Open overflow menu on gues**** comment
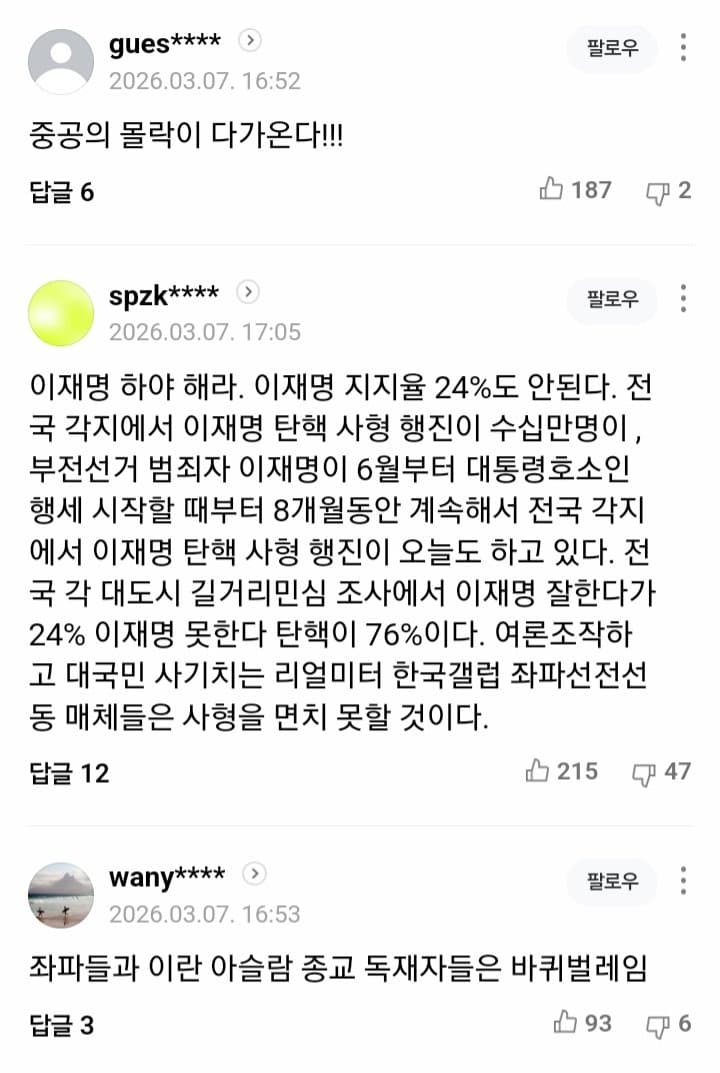Image resolution: width=720 pixels, height=1073 pixels. coord(683,47)
